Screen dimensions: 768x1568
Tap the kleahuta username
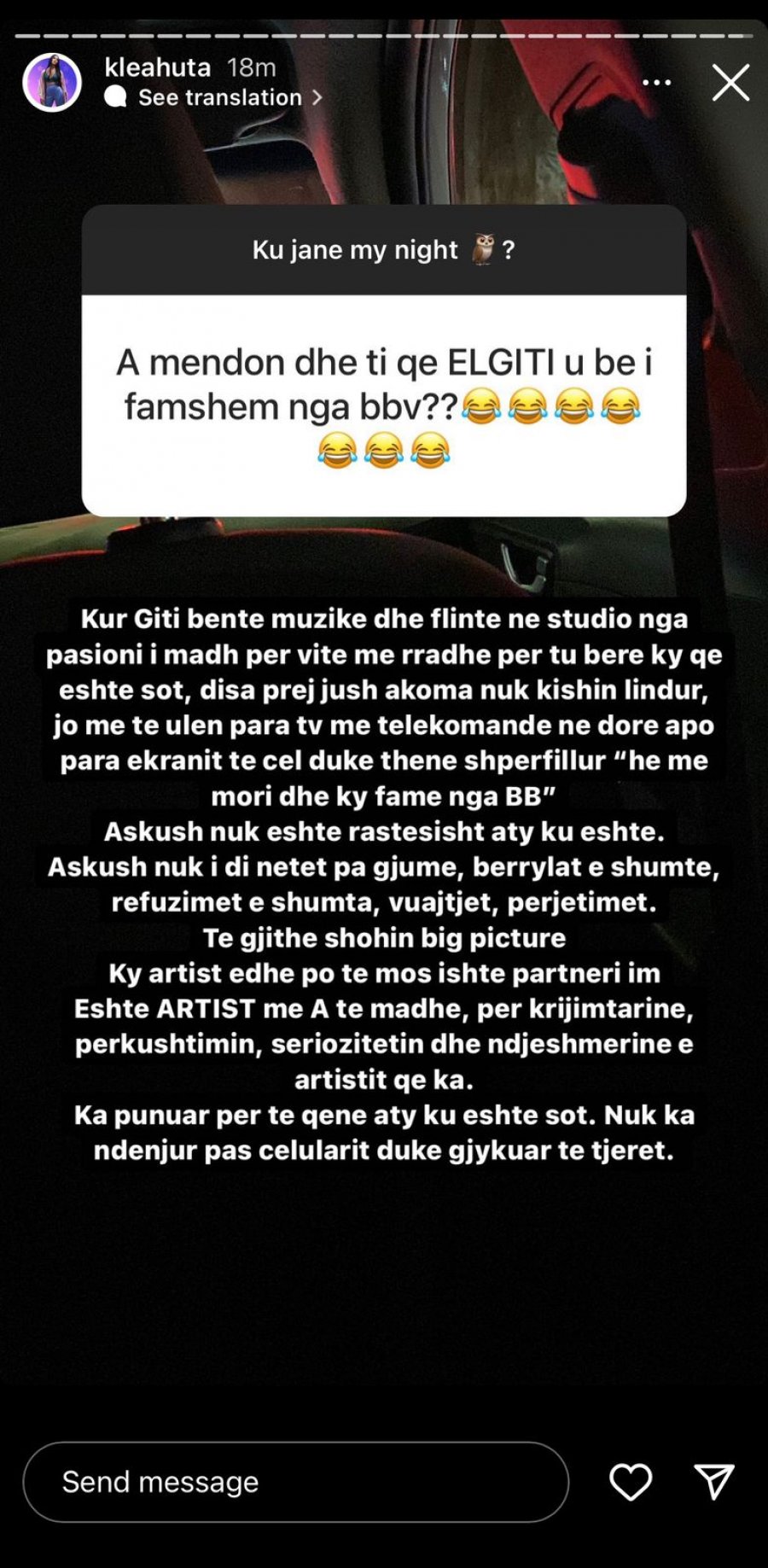157,67
